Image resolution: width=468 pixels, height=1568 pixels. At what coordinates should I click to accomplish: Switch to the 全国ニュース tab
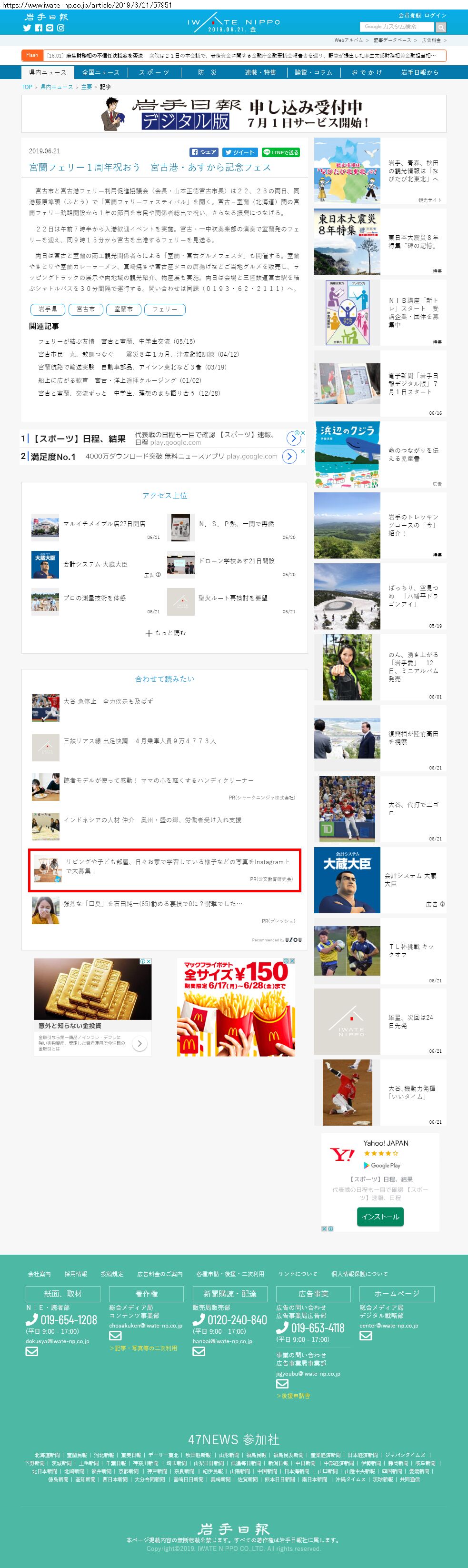coord(100,72)
